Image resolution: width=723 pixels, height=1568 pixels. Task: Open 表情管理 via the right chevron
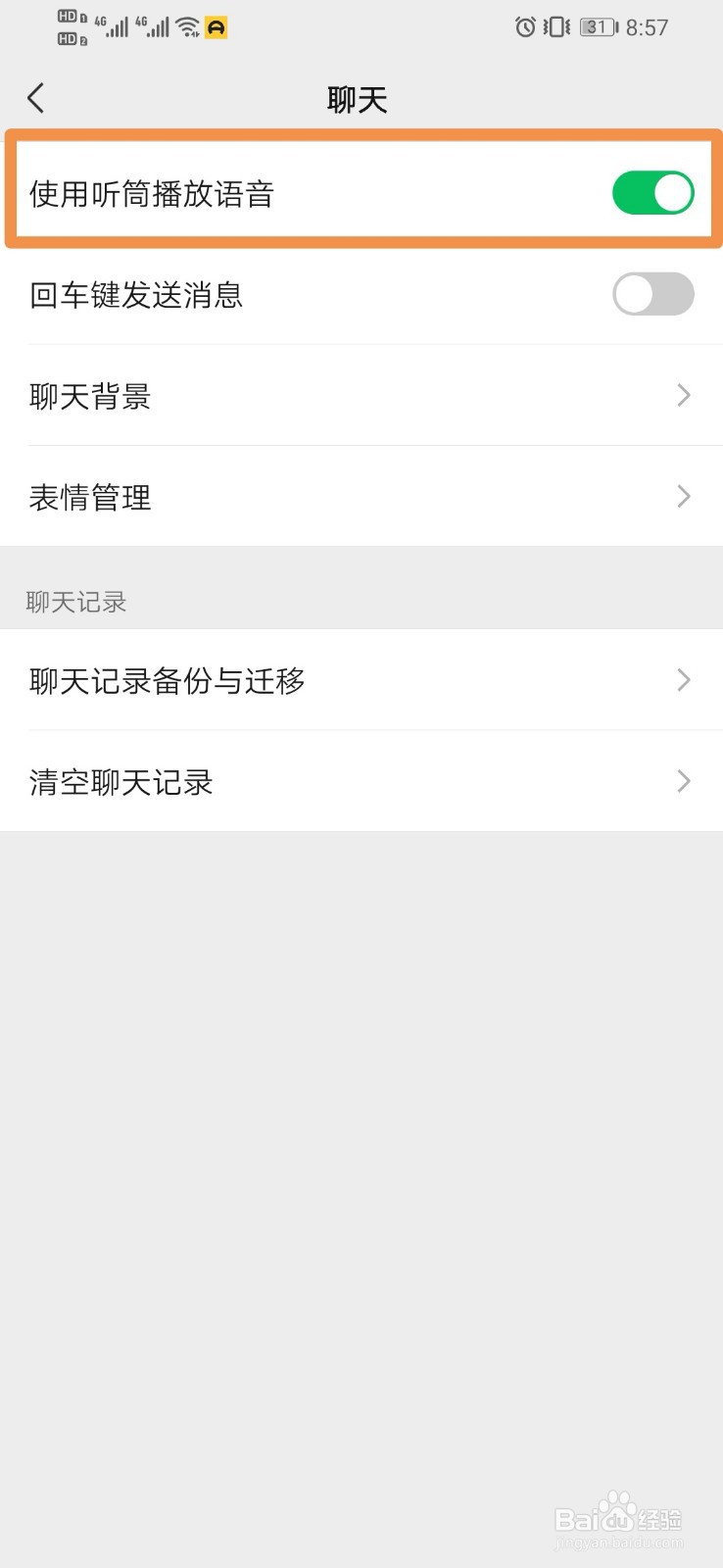(683, 497)
